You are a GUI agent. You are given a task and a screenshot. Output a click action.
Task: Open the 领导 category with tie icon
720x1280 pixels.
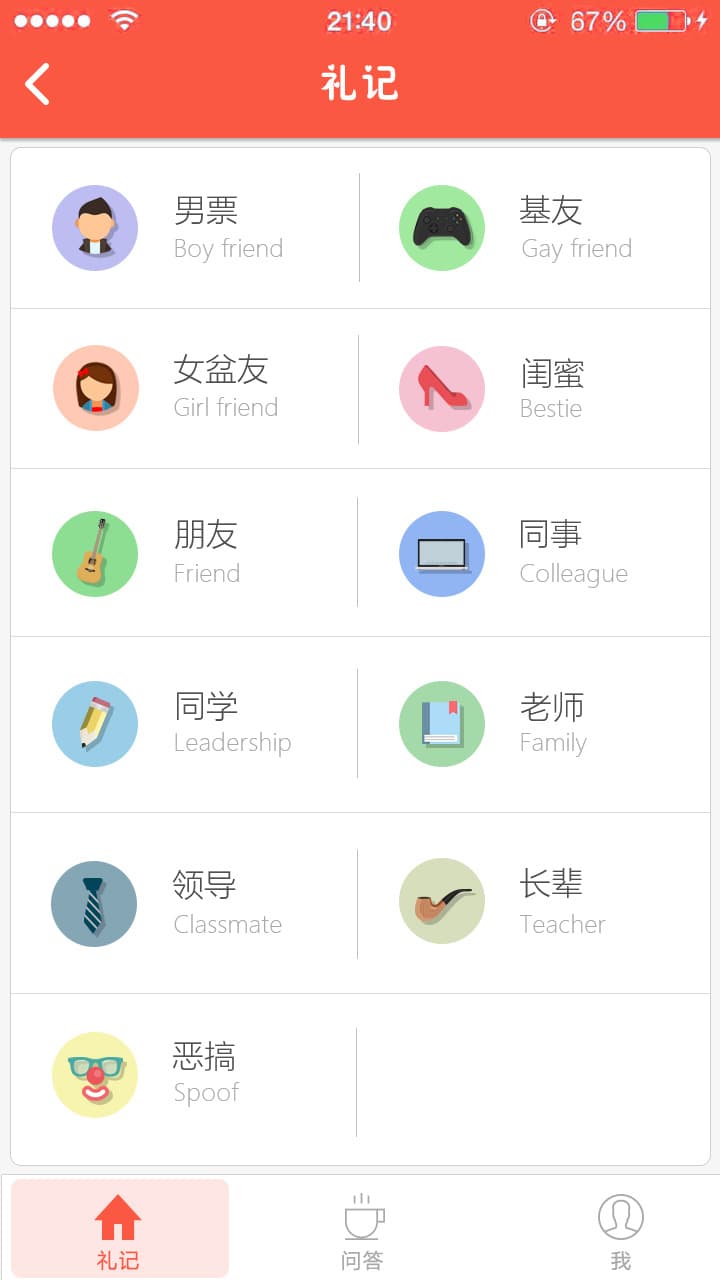click(x=185, y=903)
